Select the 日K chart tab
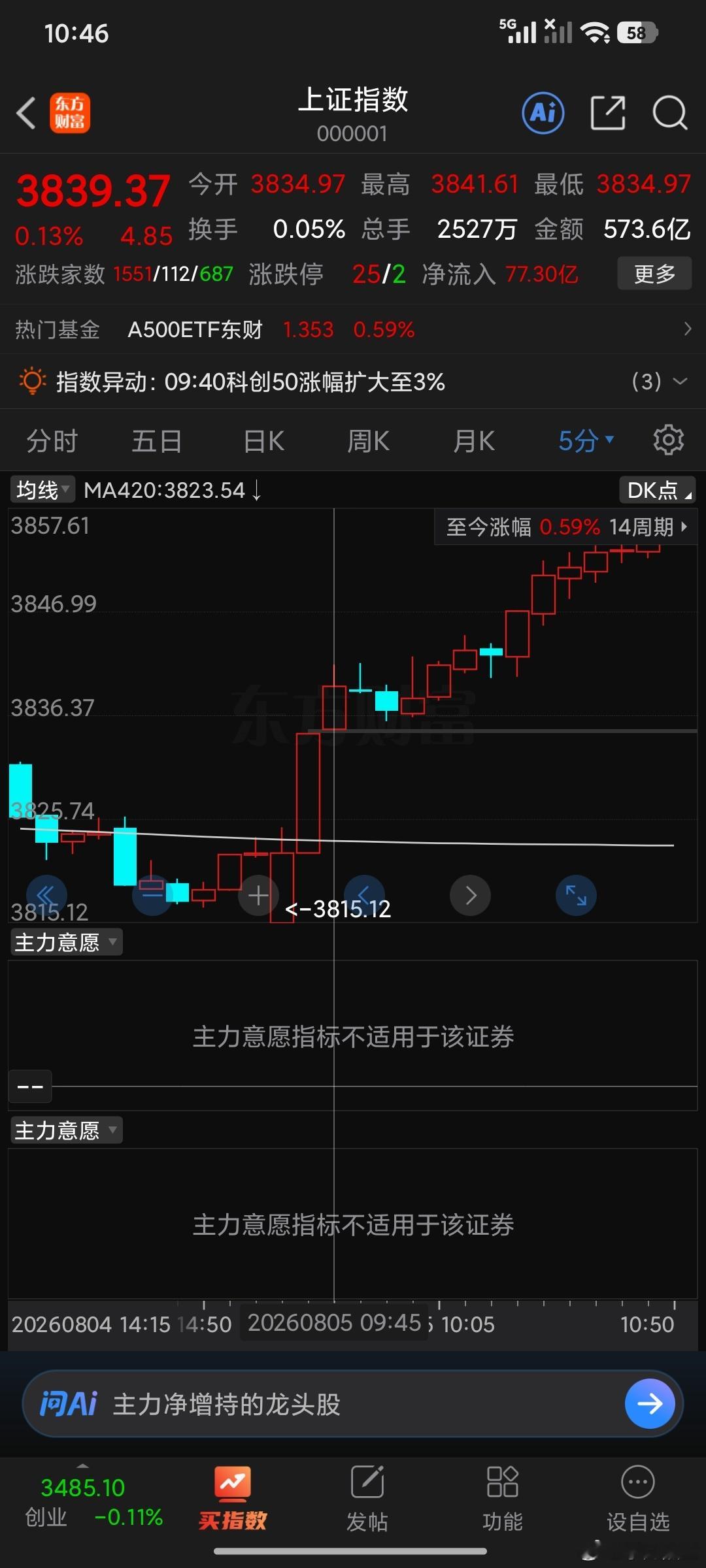Image resolution: width=706 pixels, height=1568 pixels. [x=263, y=441]
